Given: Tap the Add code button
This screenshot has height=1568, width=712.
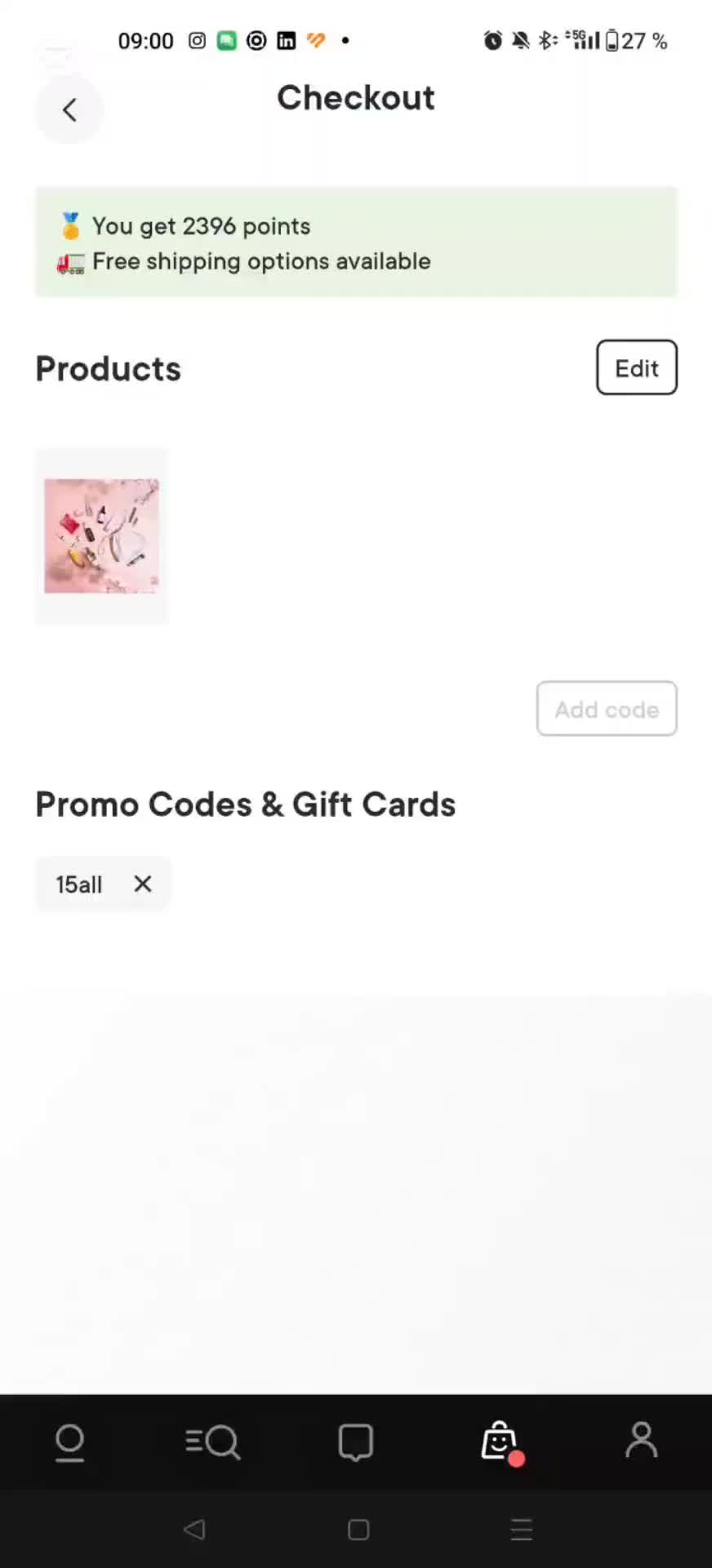Looking at the screenshot, I should point(606,709).
